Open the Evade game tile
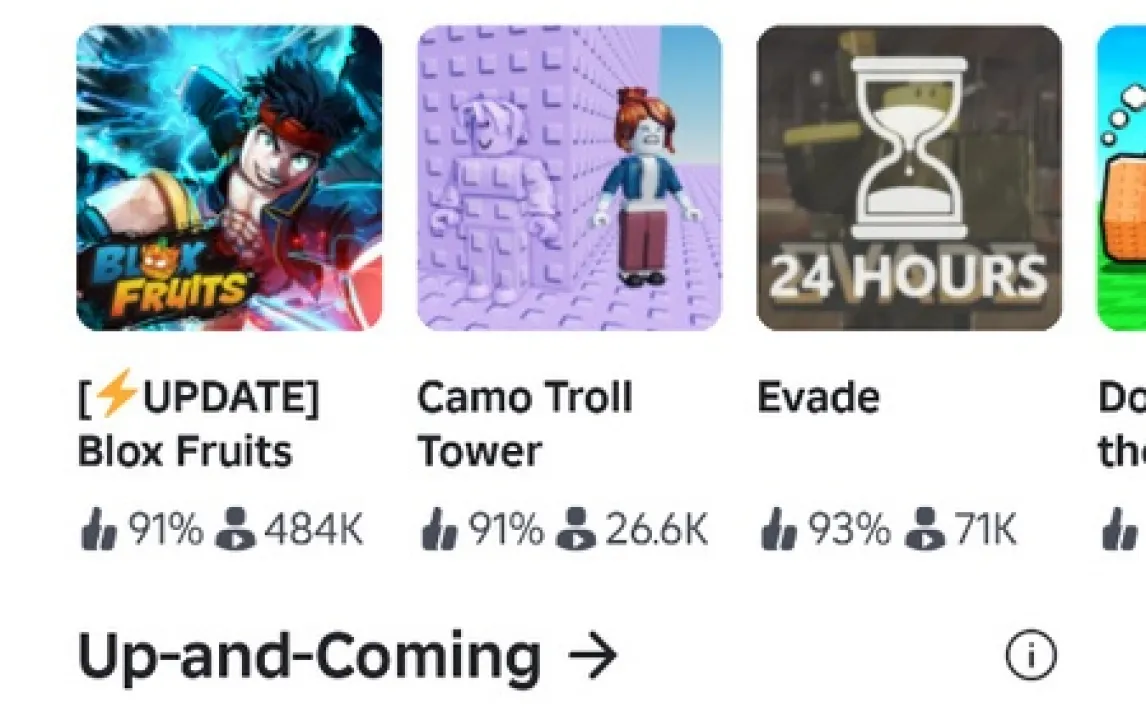 click(909, 178)
